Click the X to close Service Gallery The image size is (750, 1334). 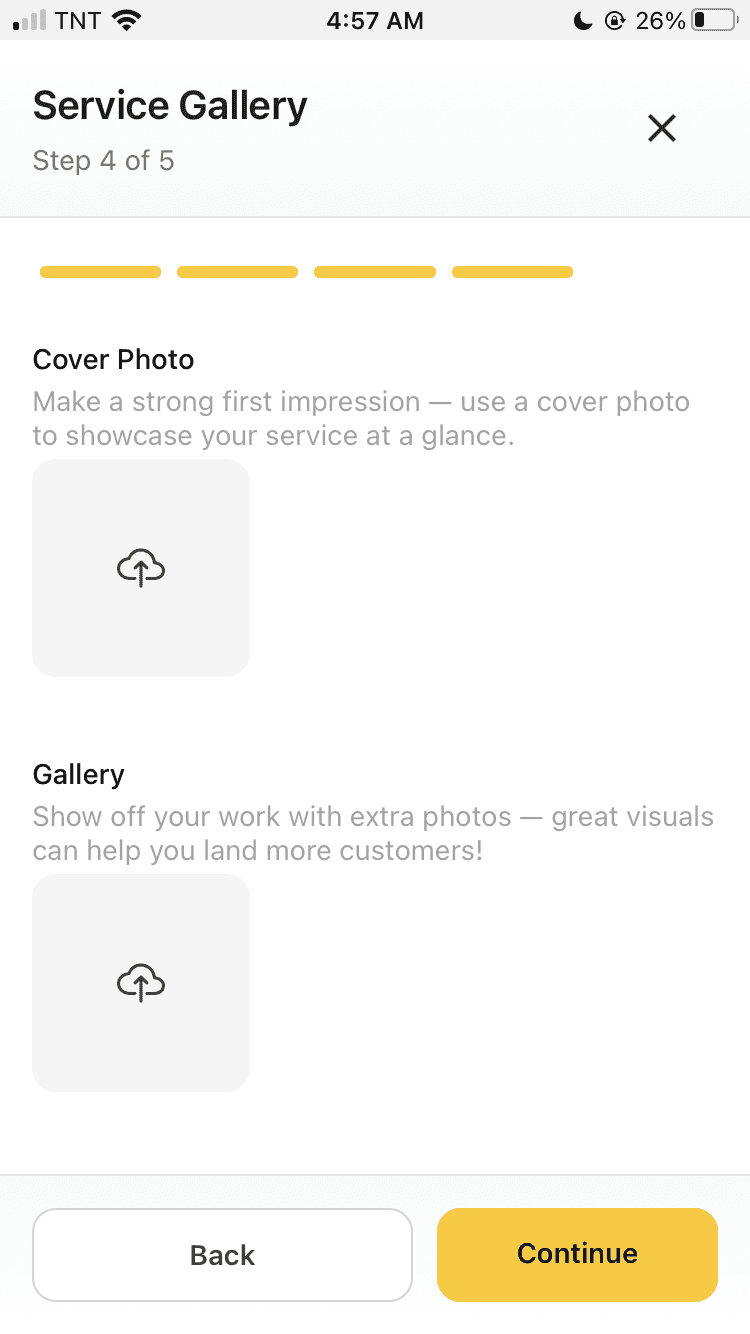(661, 128)
